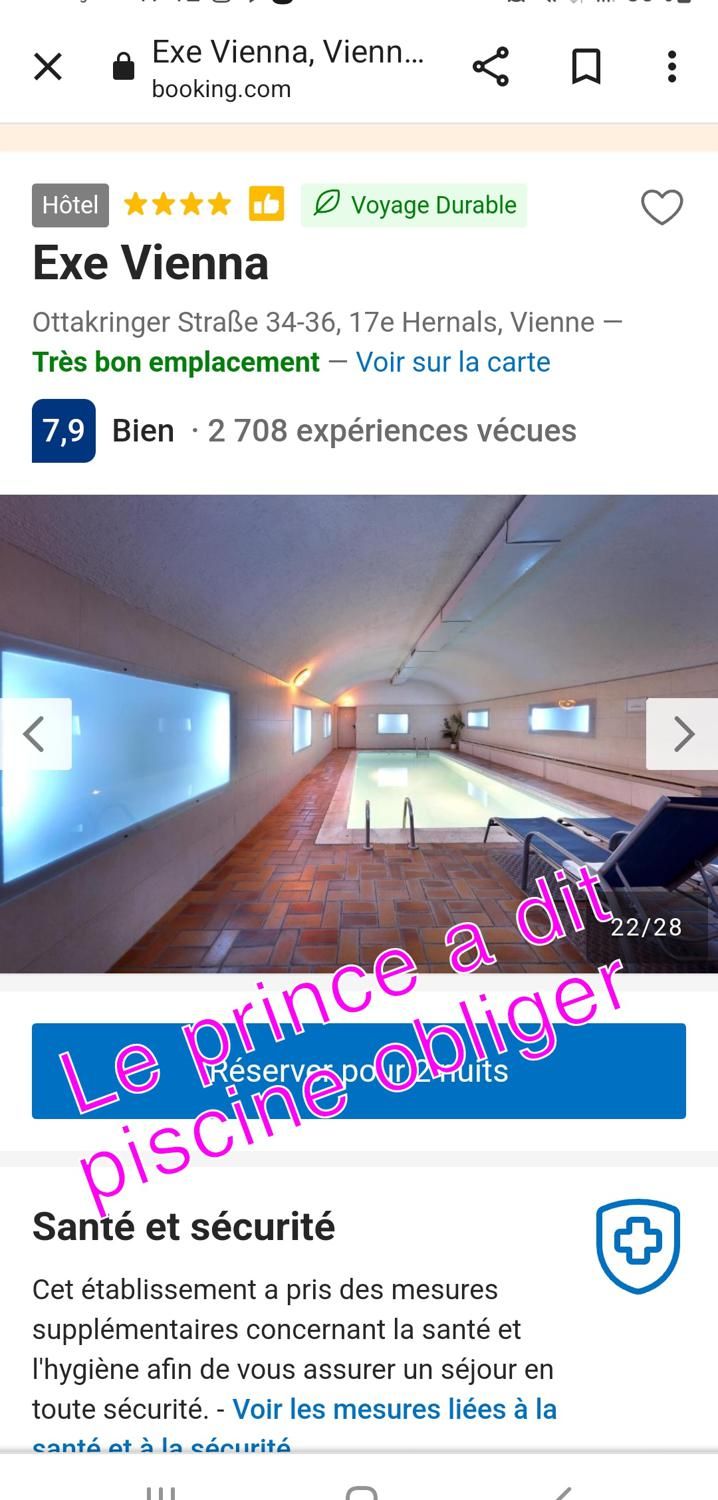Viewport: 718px width, 1500px height.
Task: Bookmark this booking.com page
Action: 586,67
